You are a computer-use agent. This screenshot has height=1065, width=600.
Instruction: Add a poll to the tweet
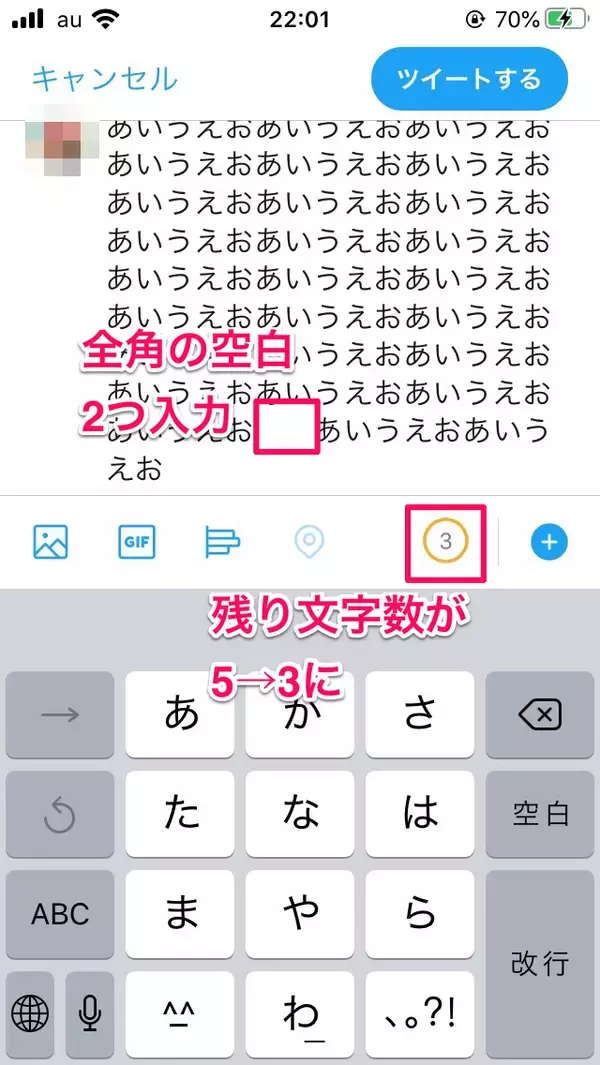[222, 542]
